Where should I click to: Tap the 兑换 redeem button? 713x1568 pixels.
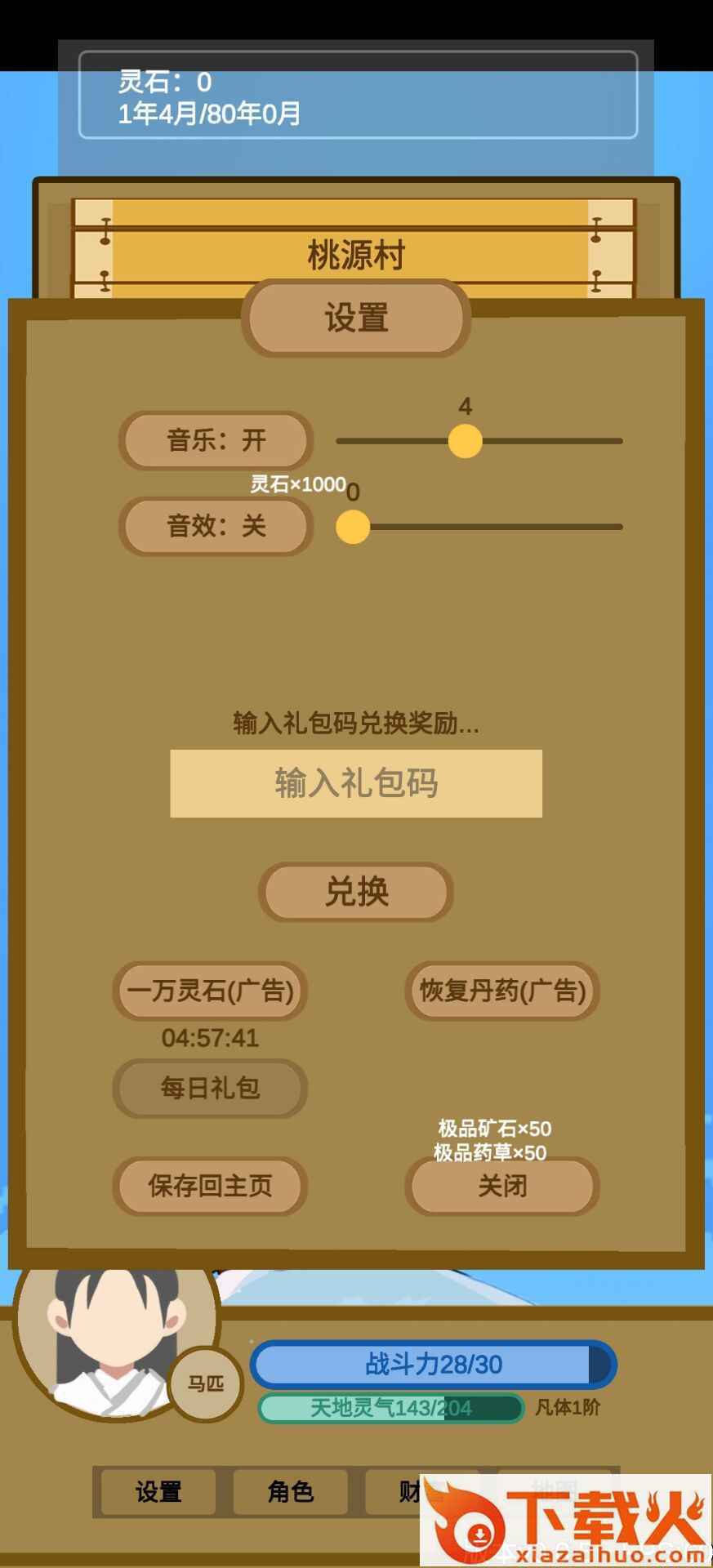(356, 892)
